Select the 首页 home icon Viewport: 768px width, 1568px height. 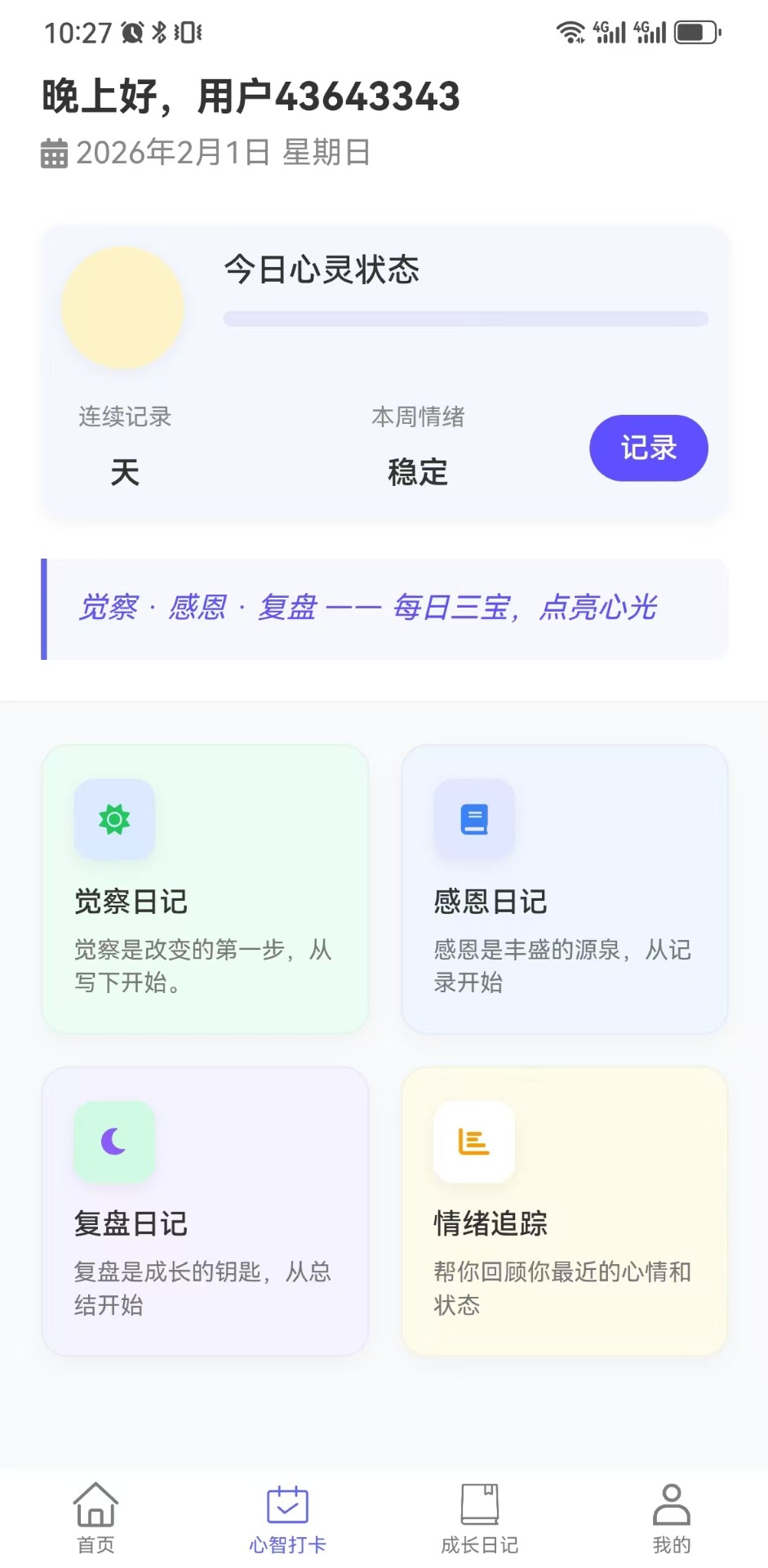pyautogui.click(x=95, y=1503)
